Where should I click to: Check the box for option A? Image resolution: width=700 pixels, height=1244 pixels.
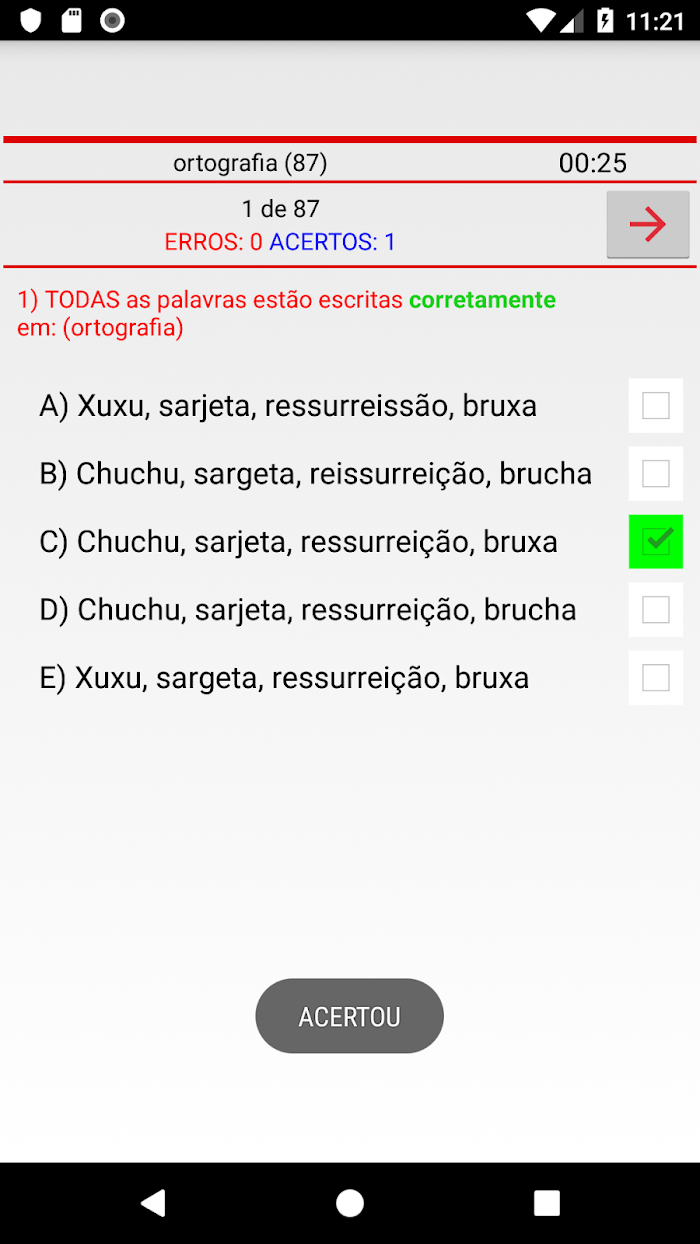[x=656, y=406]
